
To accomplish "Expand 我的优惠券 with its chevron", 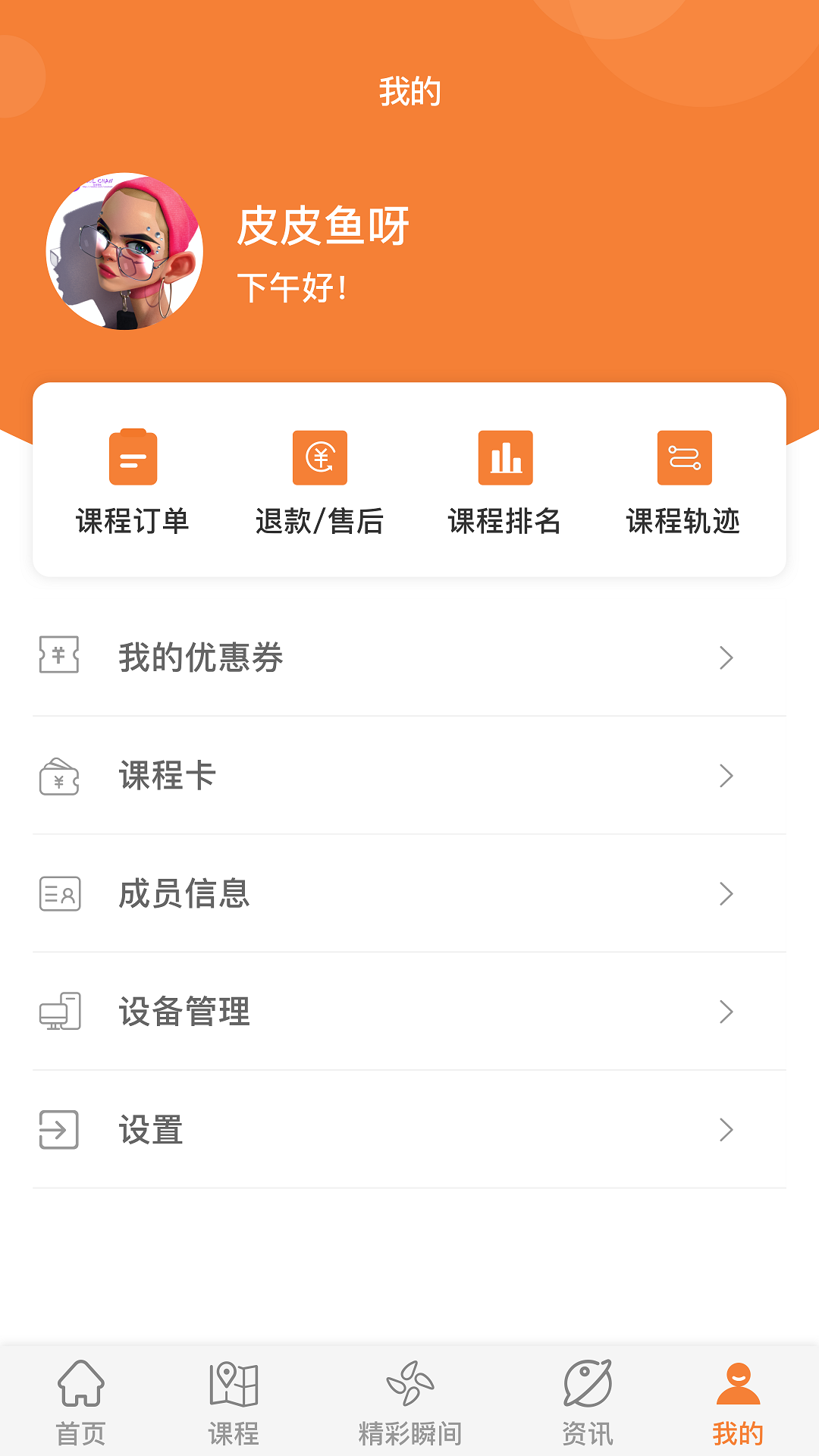I will pos(726,658).
